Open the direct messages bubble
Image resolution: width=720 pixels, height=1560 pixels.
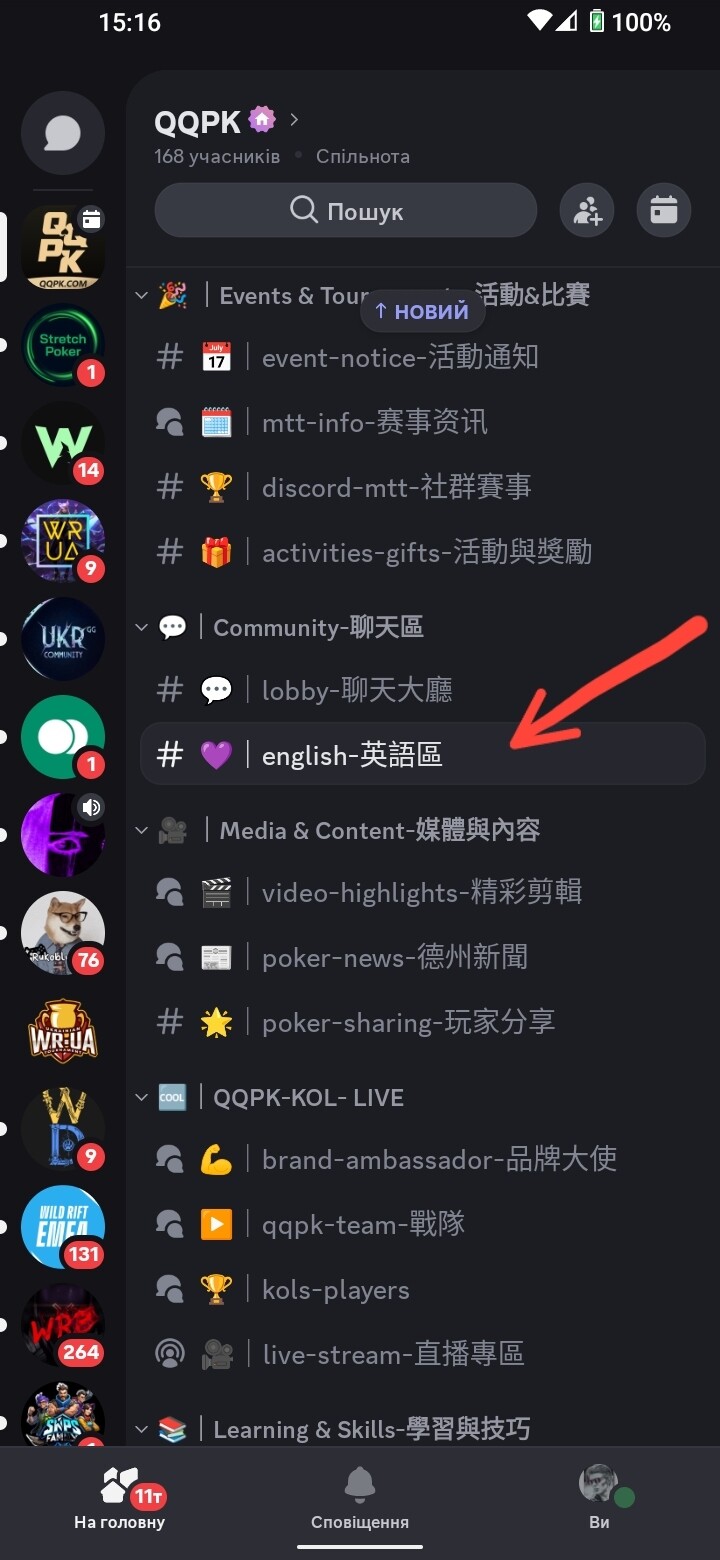pos(63,133)
